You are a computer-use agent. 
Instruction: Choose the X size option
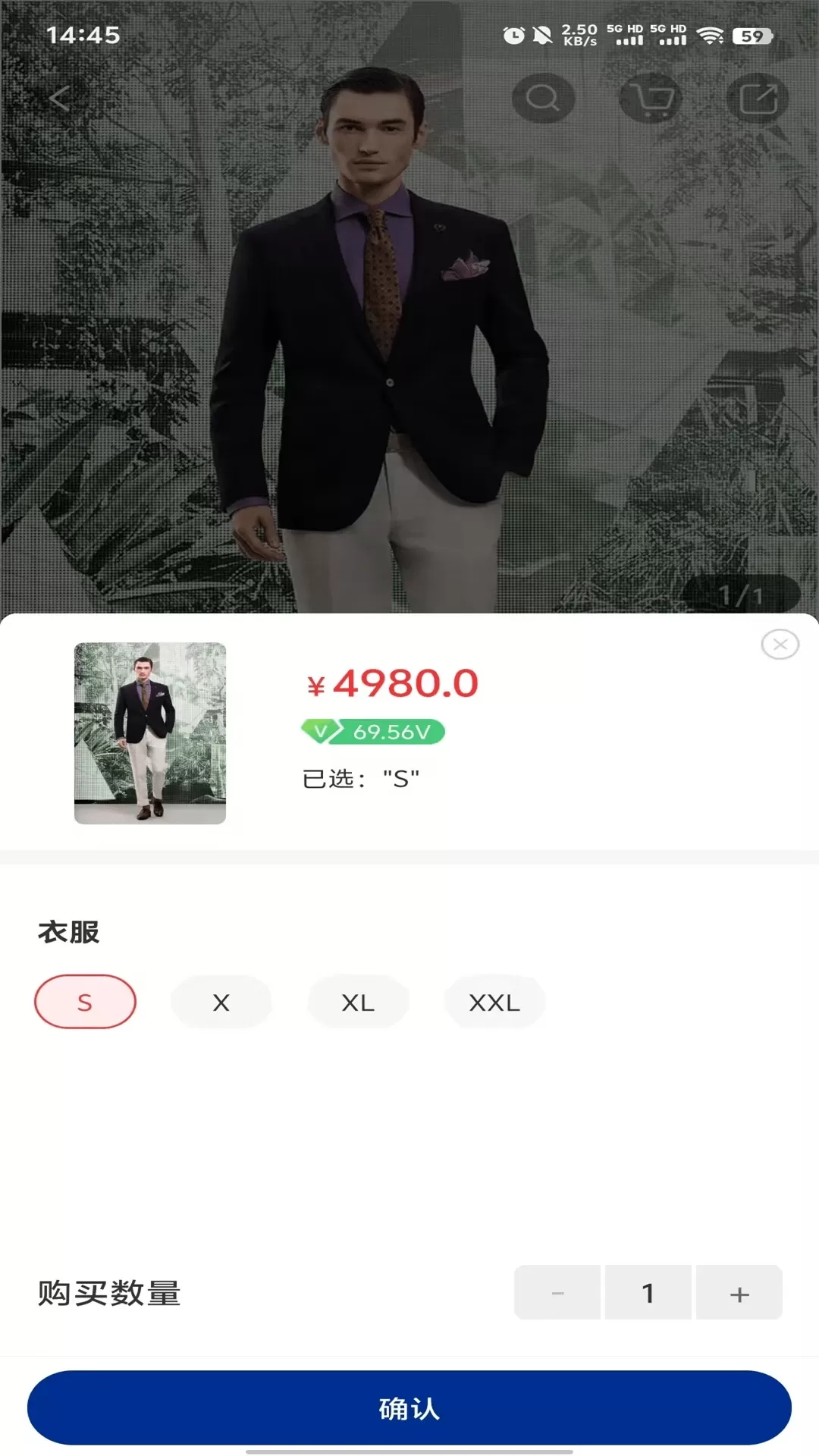(x=221, y=1002)
